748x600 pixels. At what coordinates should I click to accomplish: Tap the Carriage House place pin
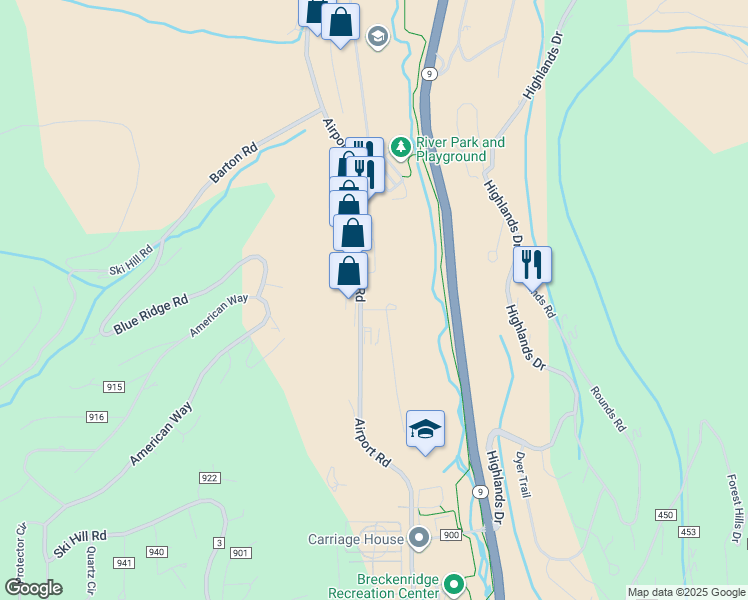tap(419, 538)
